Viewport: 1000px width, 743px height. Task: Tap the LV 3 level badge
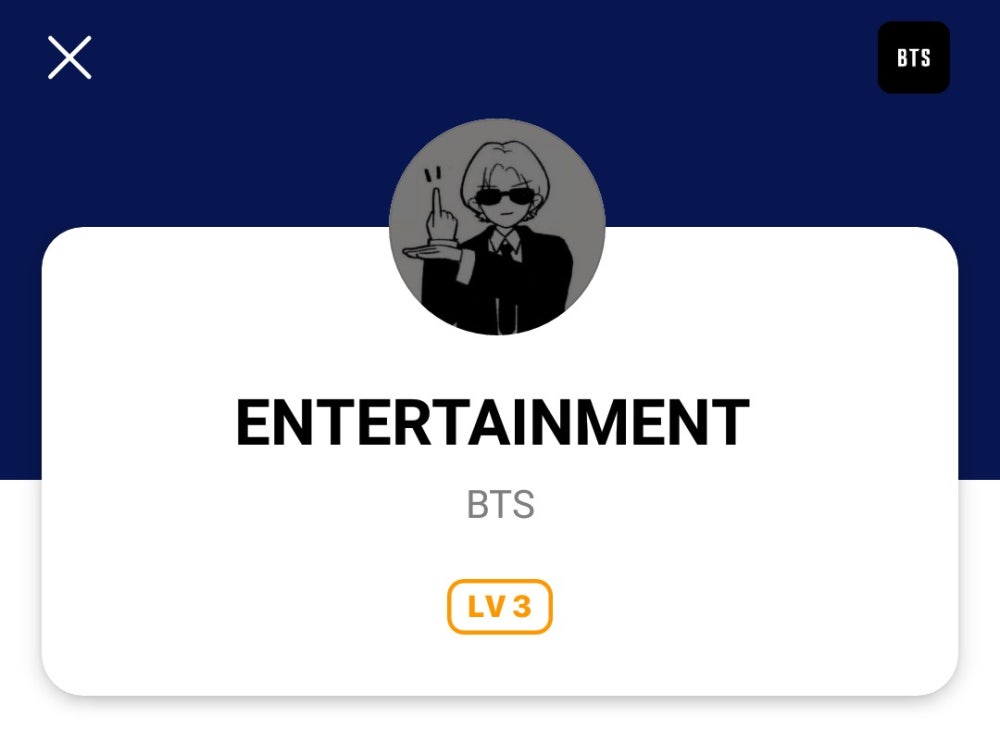click(499, 607)
